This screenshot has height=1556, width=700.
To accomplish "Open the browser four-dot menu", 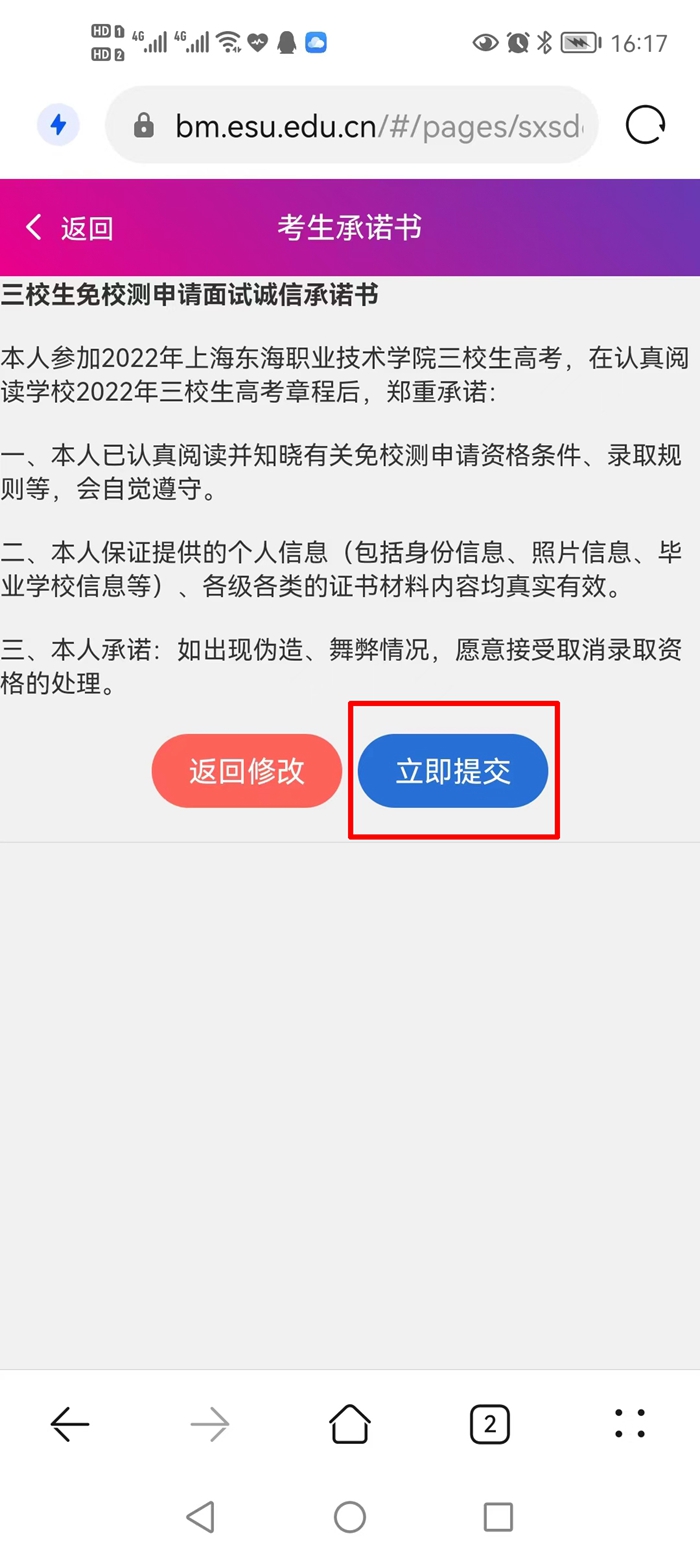I will pos(630,1424).
